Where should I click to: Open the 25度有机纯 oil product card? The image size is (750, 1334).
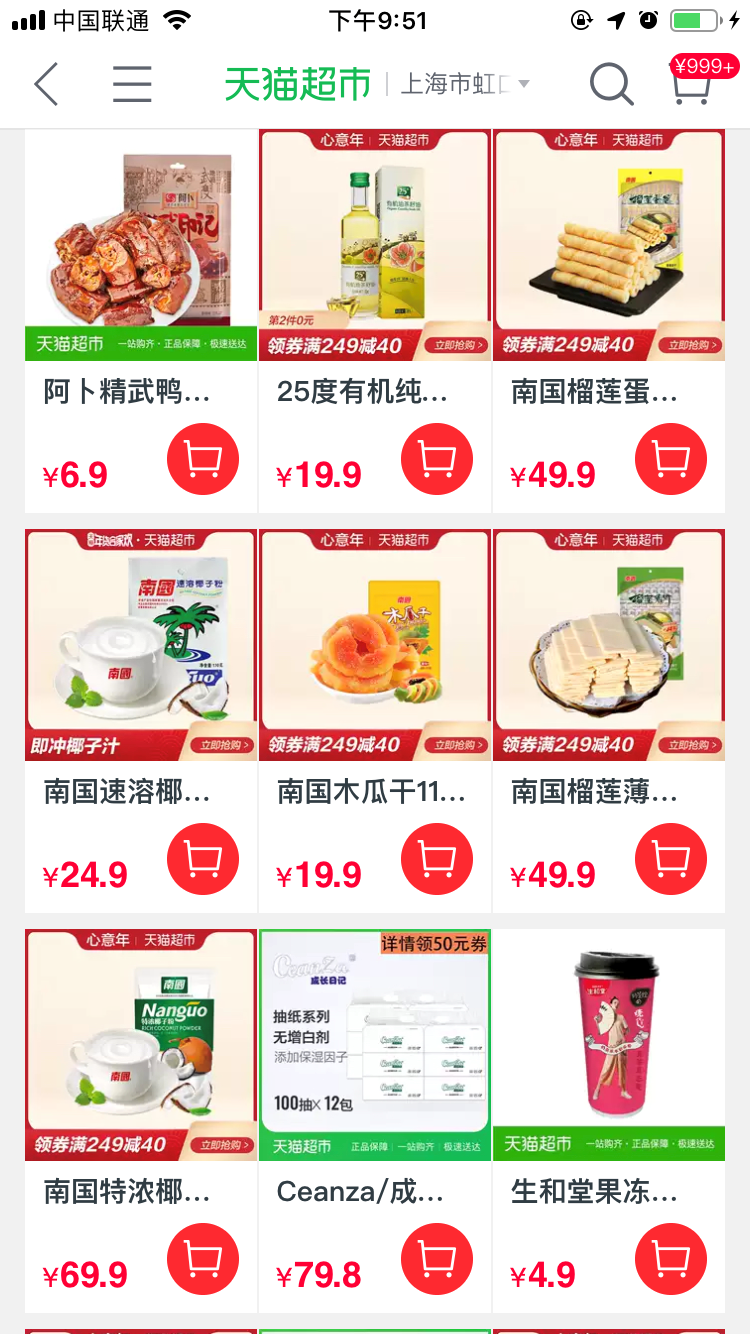(375, 245)
